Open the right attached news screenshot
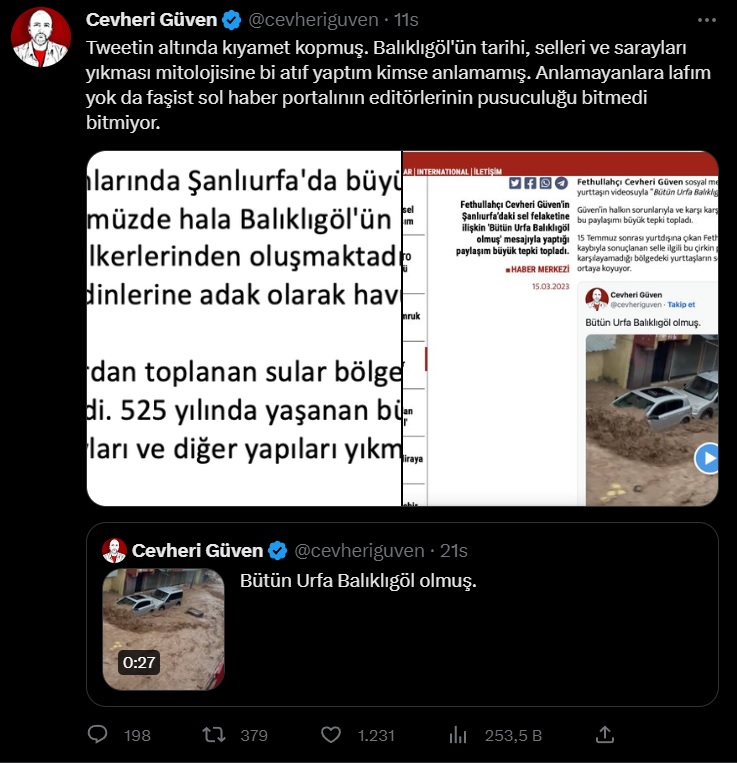This screenshot has width=737, height=763. pos(560,328)
